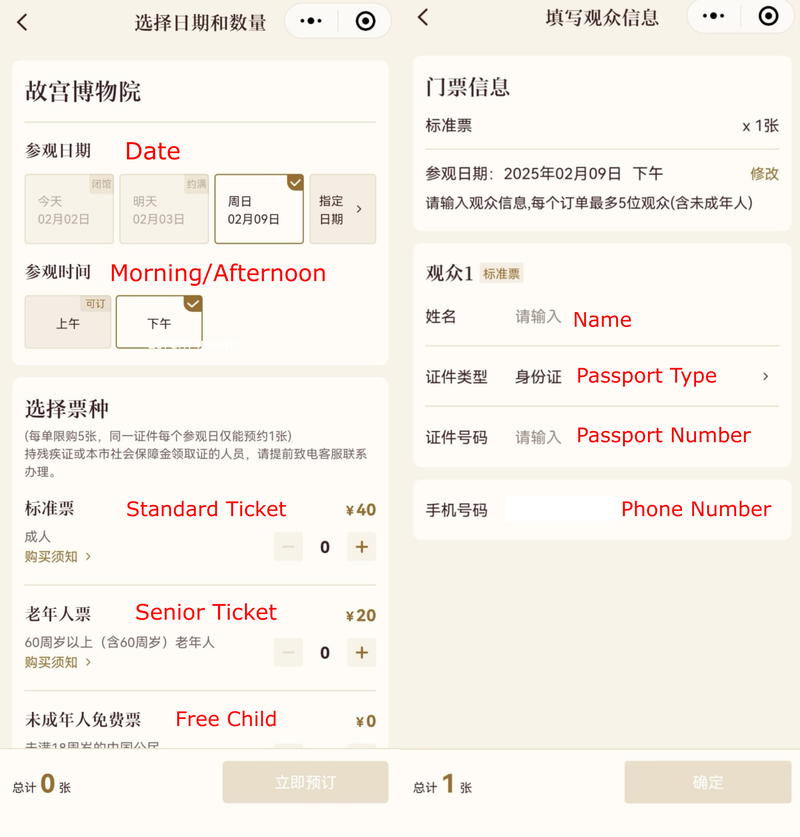The height and width of the screenshot is (837, 800).
Task: Tap the 确定 confirm button
Action: [707, 782]
